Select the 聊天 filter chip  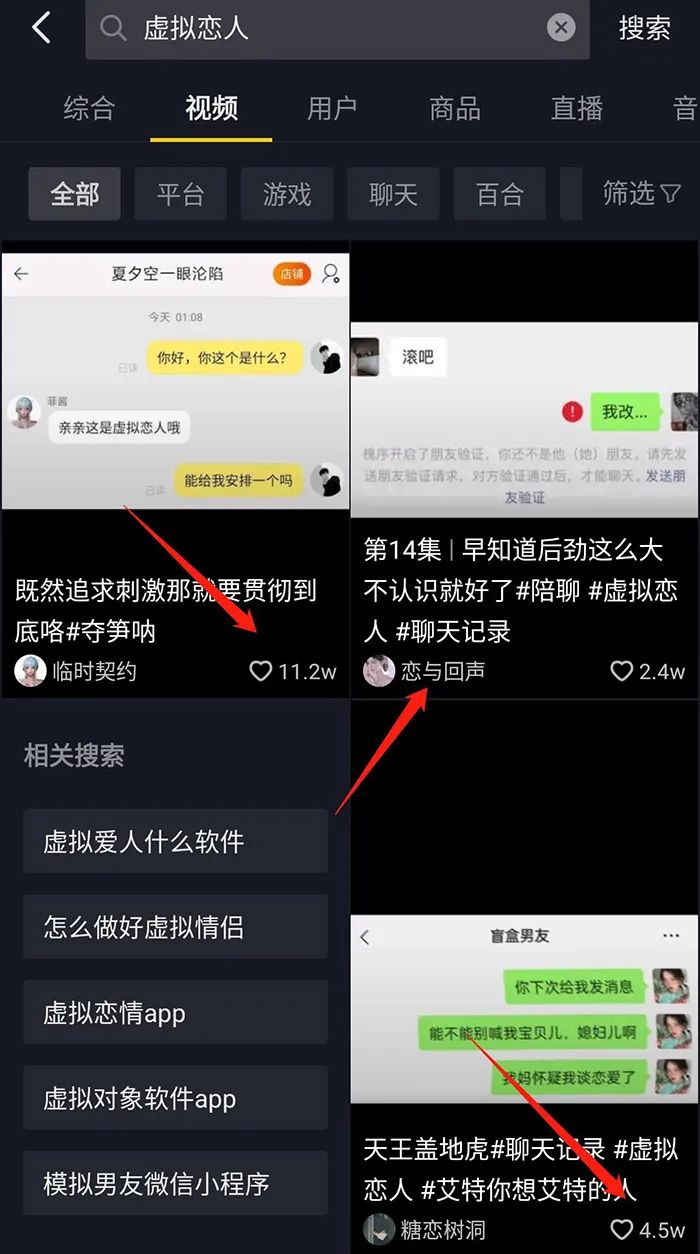[x=393, y=193]
